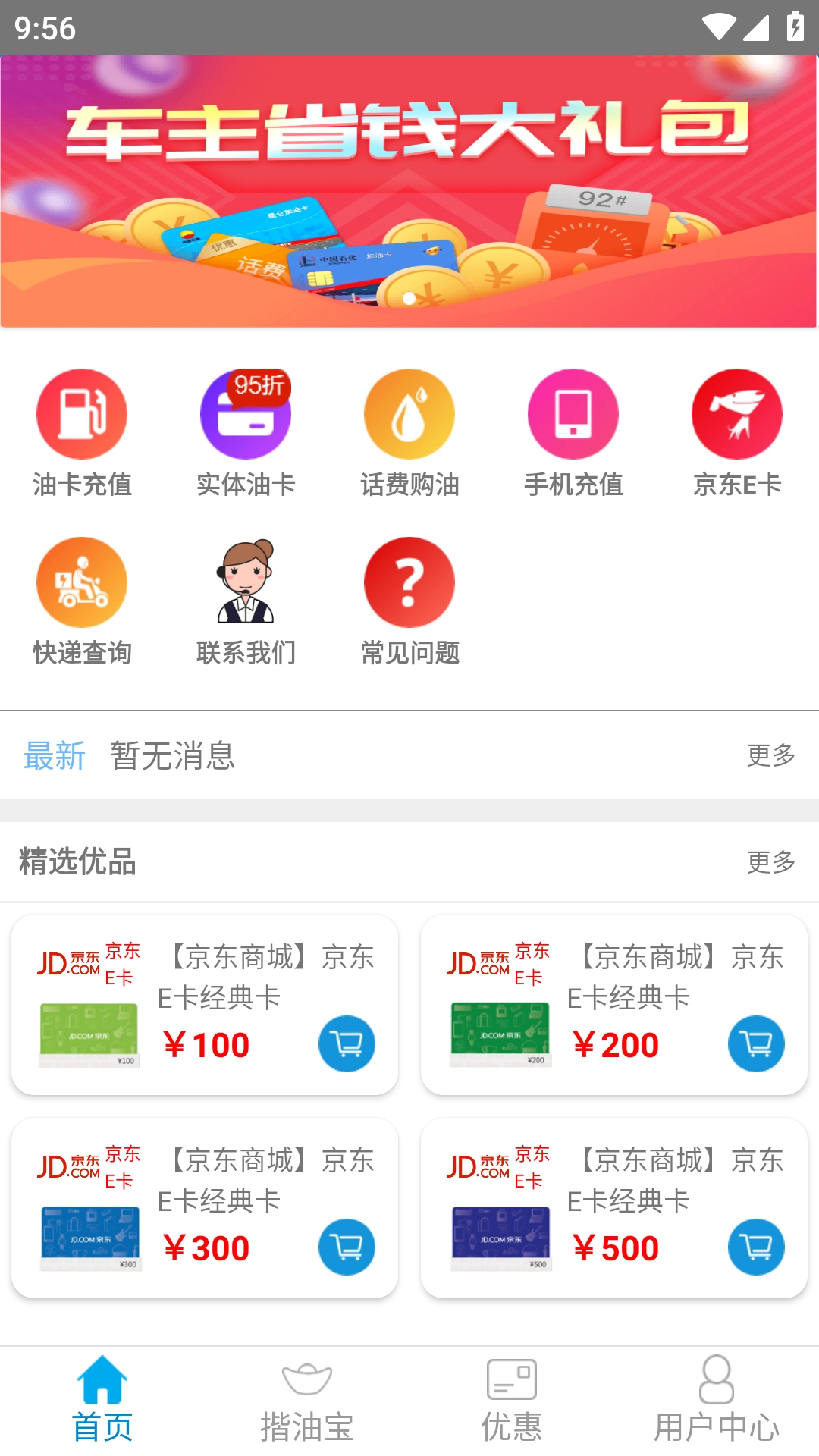Screen dimensions: 819x1456
Task: Tap the cart icon on ¥300 JD E-card
Action: coord(346,1247)
